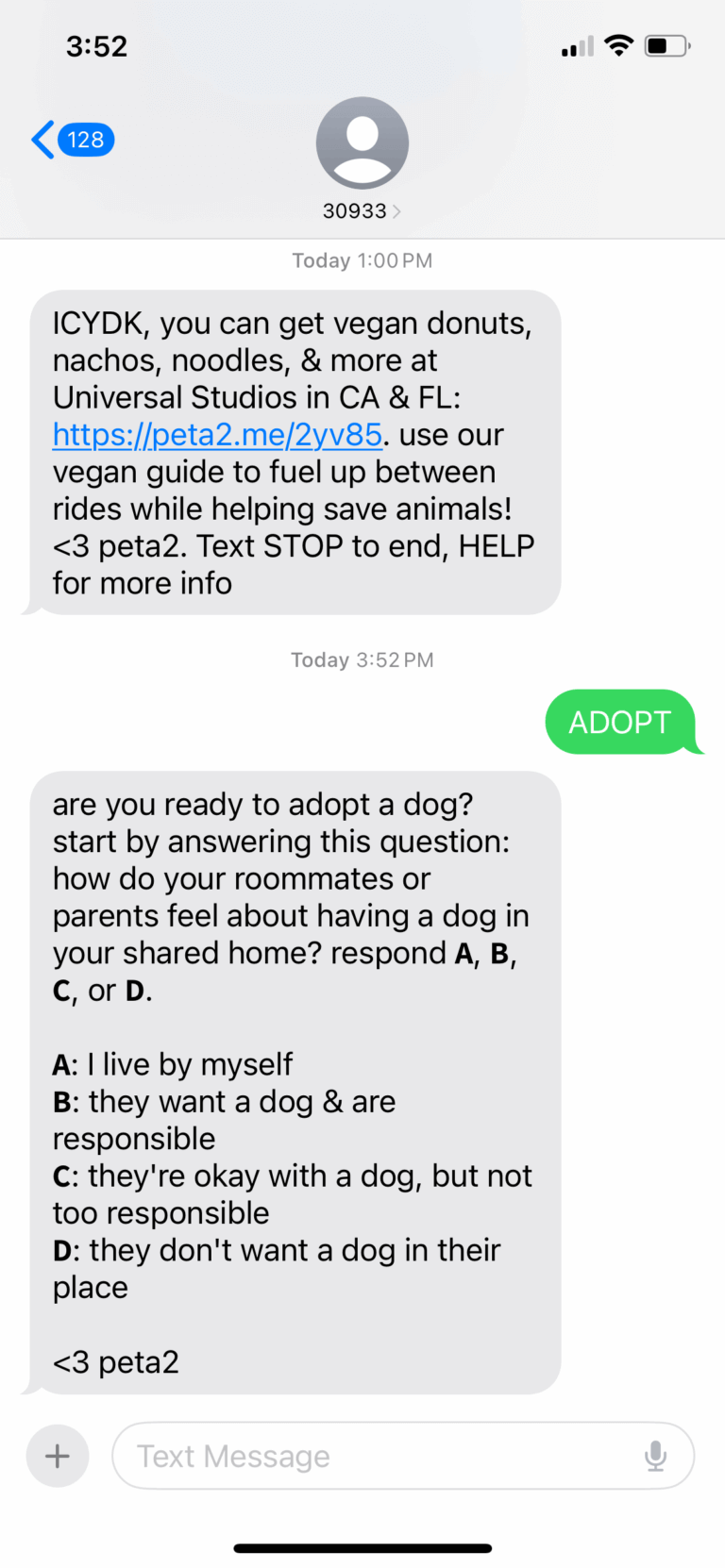Tap the unread count badge showing 128
Screen dimensions: 725x1568
pyautogui.click(x=86, y=140)
